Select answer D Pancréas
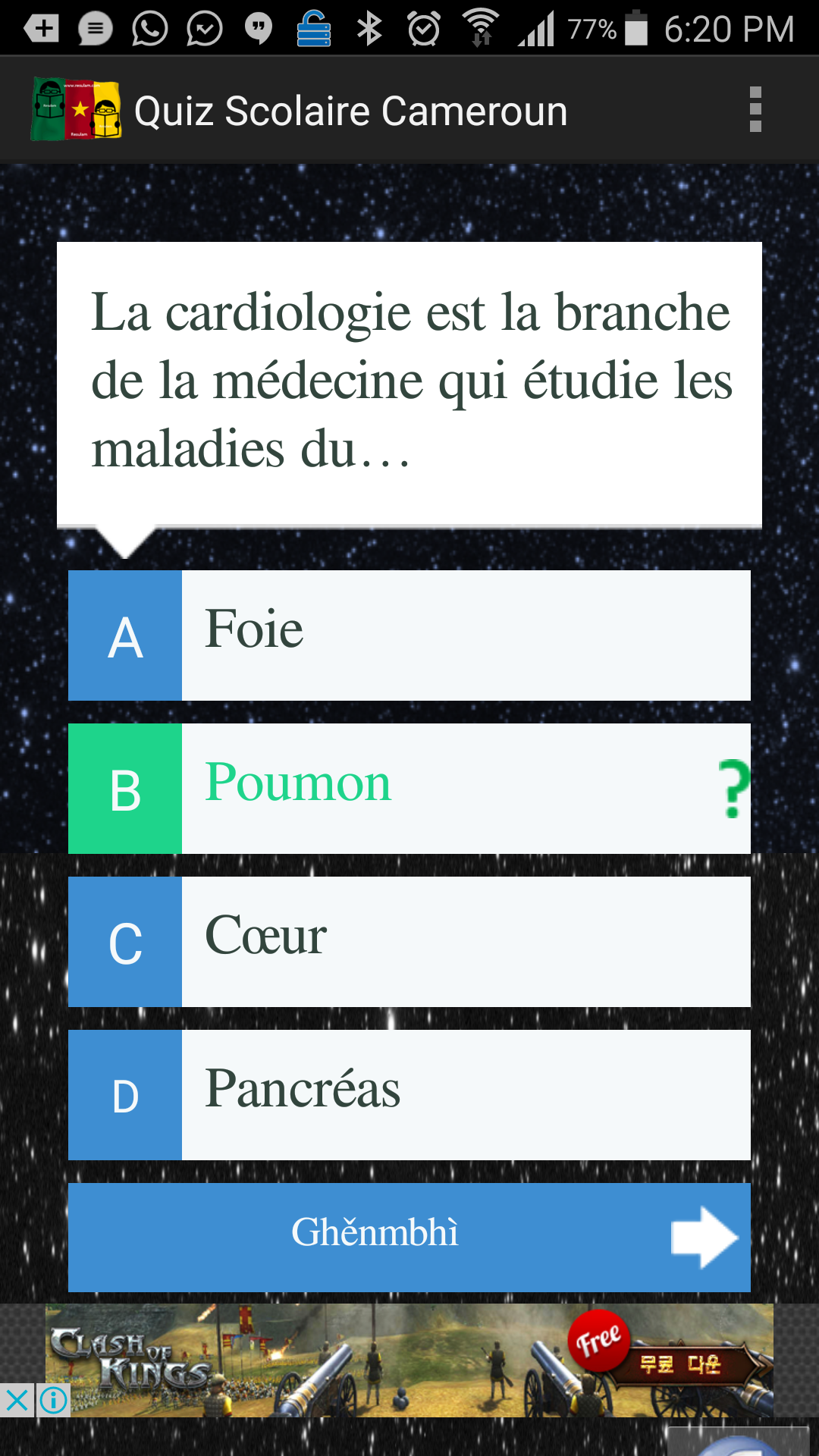 pos(409,1095)
